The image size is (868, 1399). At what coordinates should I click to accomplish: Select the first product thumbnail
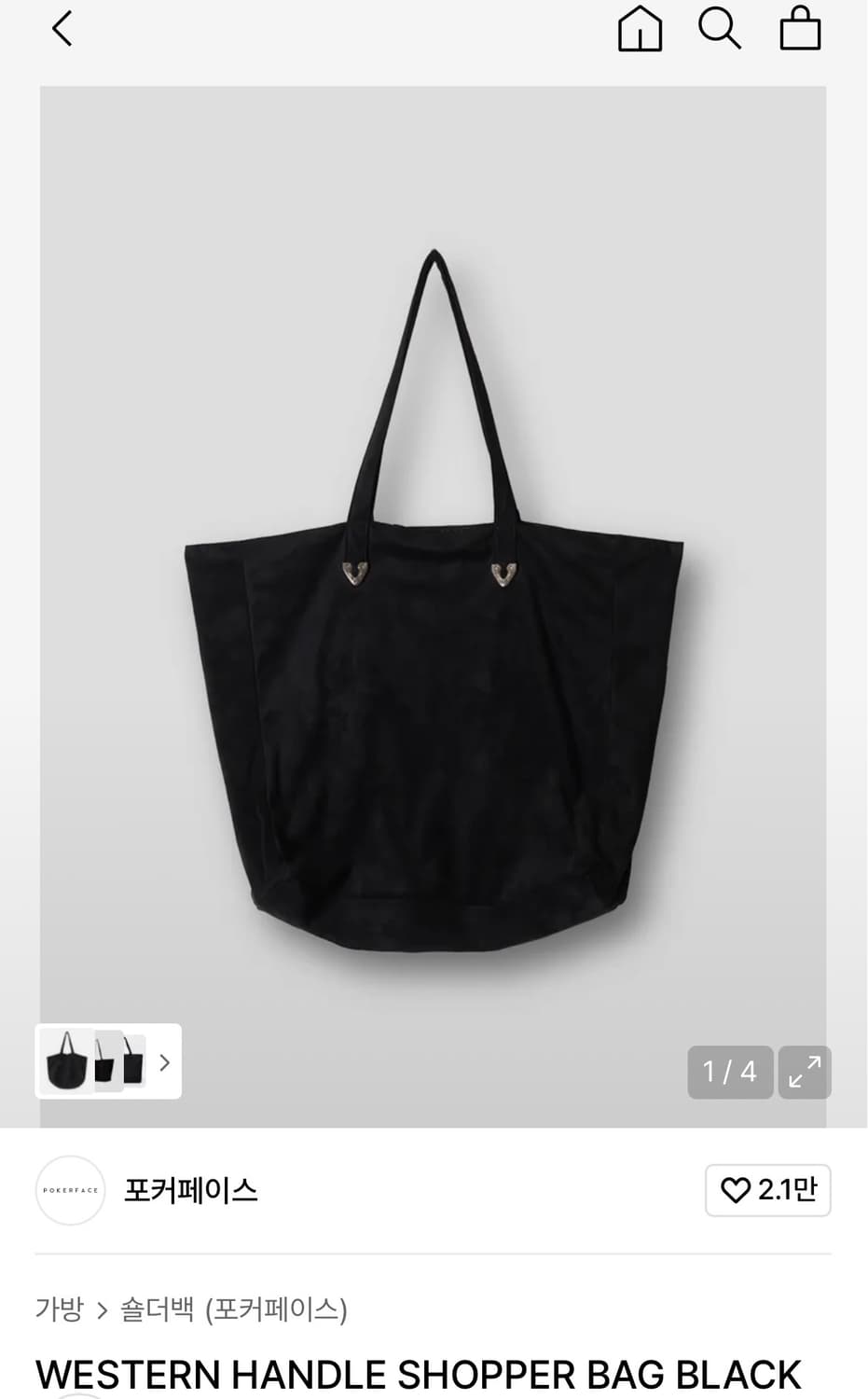point(65,1062)
